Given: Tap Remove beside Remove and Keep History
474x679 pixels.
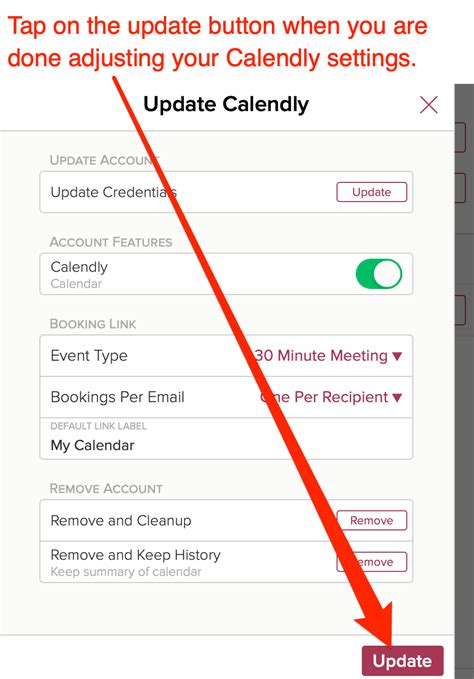Looking at the screenshot, I should pos(371,562).
